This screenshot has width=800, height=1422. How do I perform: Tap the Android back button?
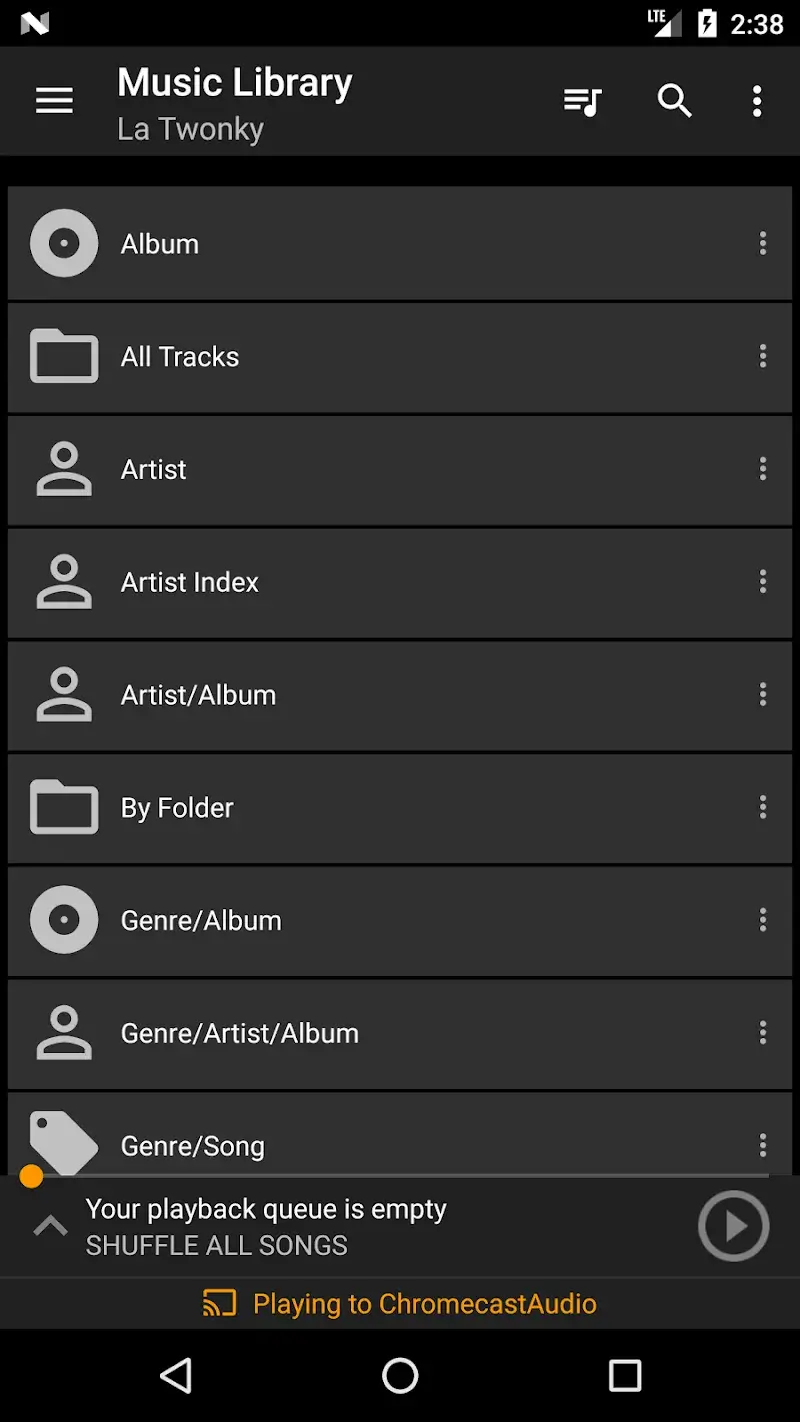[176, 1376]
